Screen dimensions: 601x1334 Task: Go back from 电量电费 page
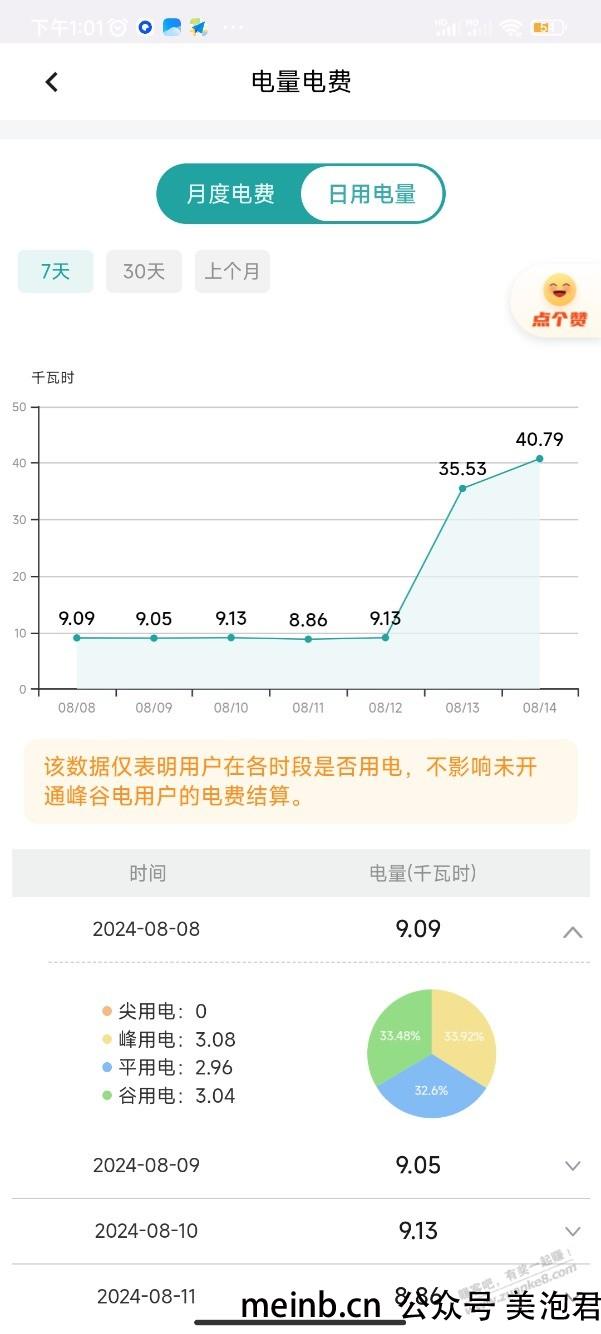click(x=52, y=82)
